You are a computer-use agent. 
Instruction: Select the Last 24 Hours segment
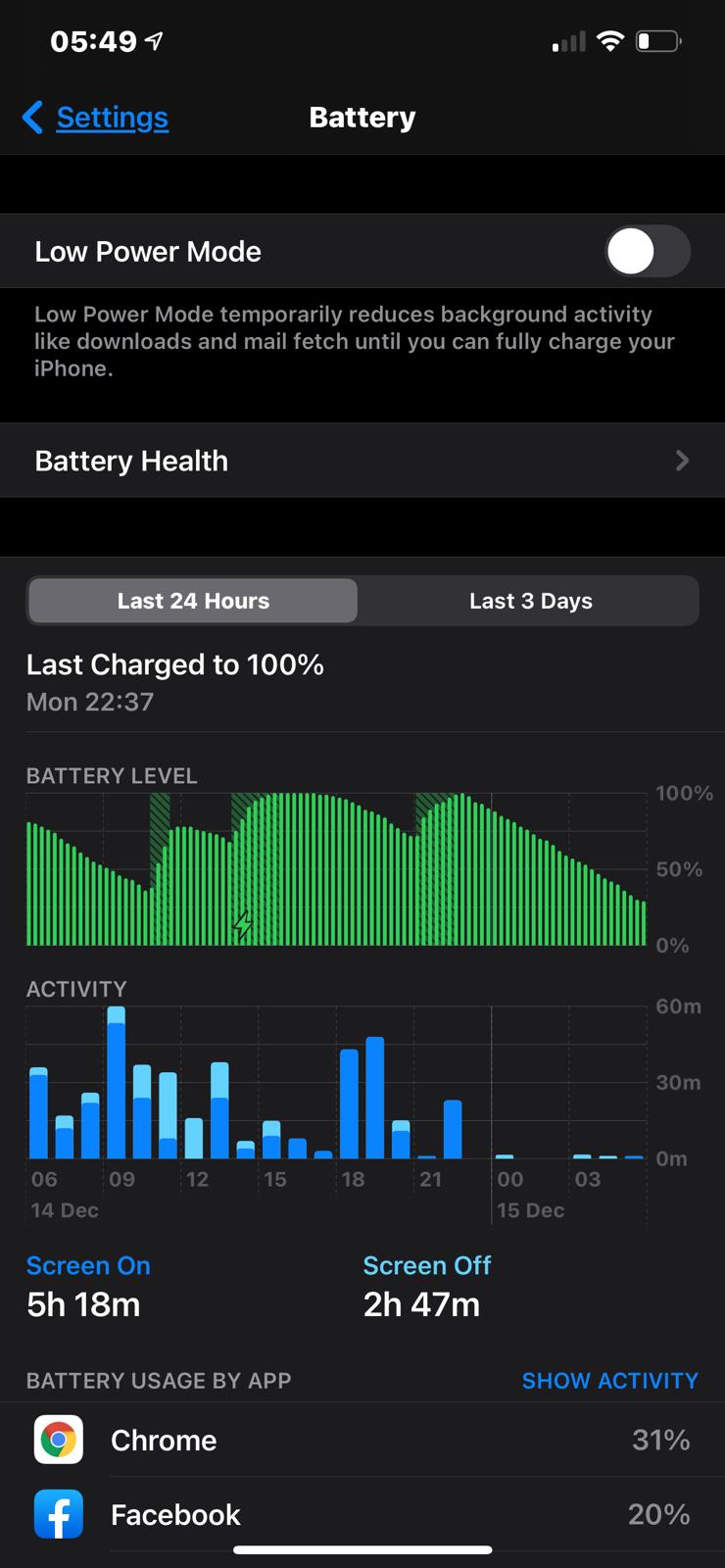[x=193, y=601]
